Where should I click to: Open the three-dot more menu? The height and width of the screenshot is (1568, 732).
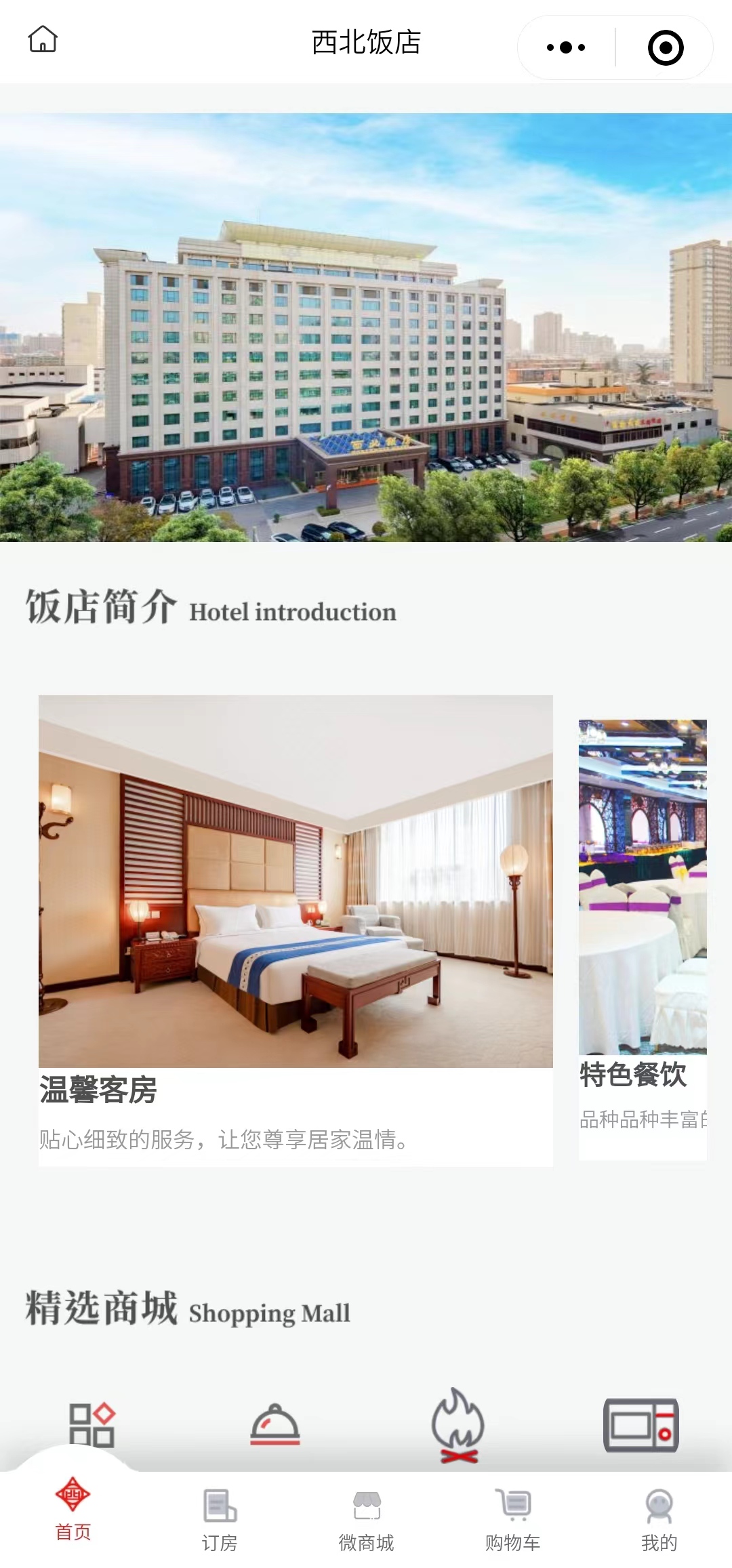pos(566,47)
